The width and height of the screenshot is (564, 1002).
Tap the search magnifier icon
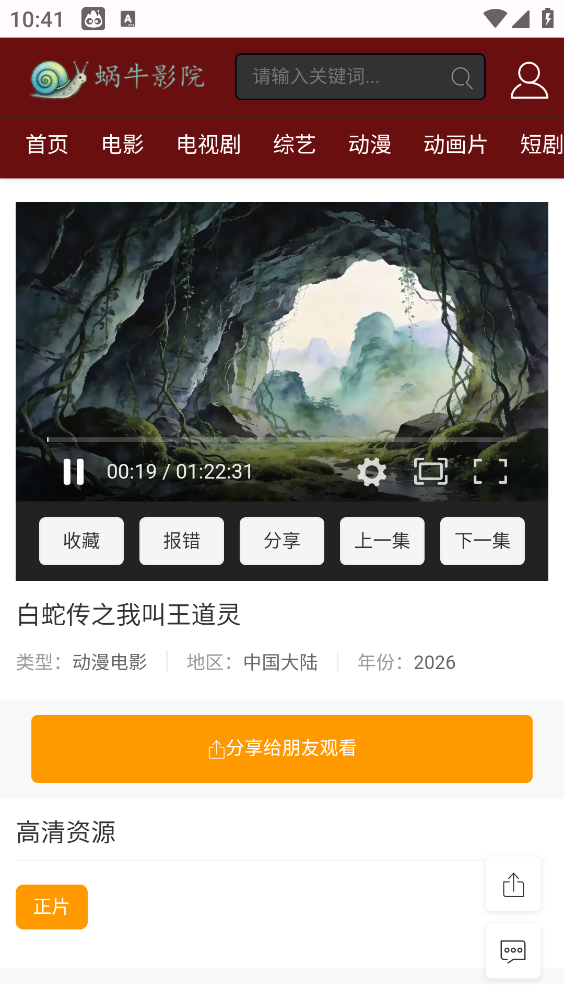(461, 77)
